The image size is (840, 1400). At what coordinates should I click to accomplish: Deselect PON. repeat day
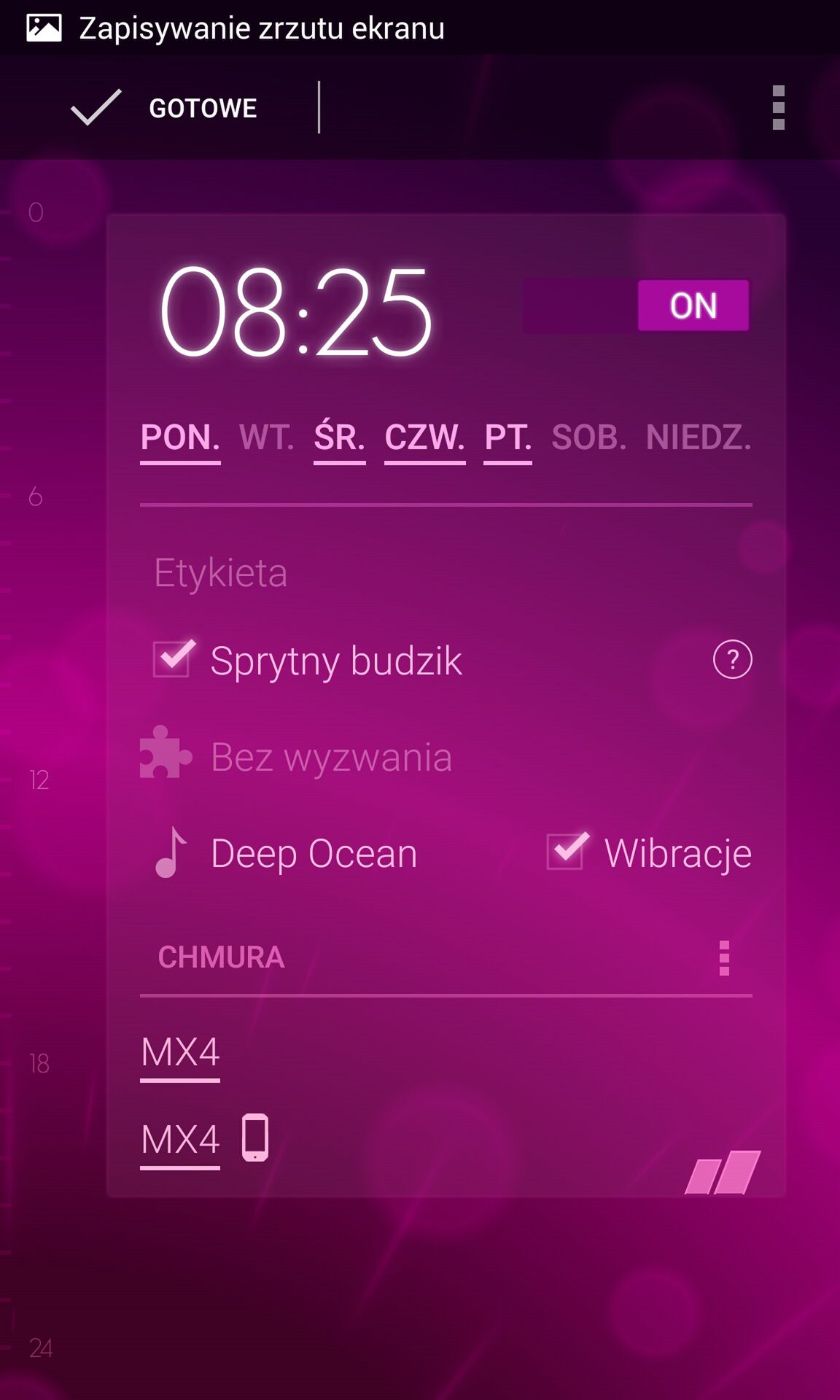180,439
